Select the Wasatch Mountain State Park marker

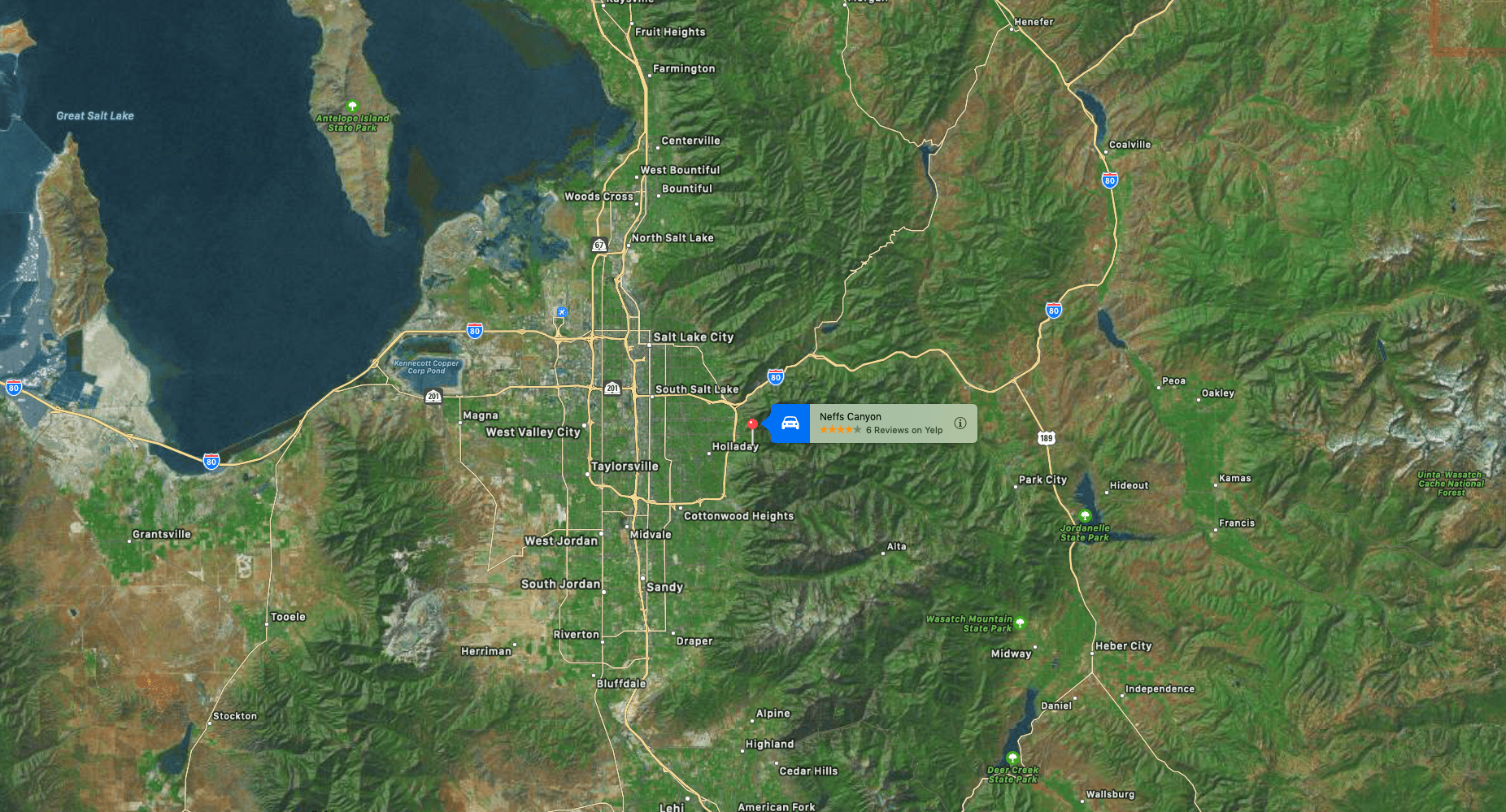[x=1020, y=623]
